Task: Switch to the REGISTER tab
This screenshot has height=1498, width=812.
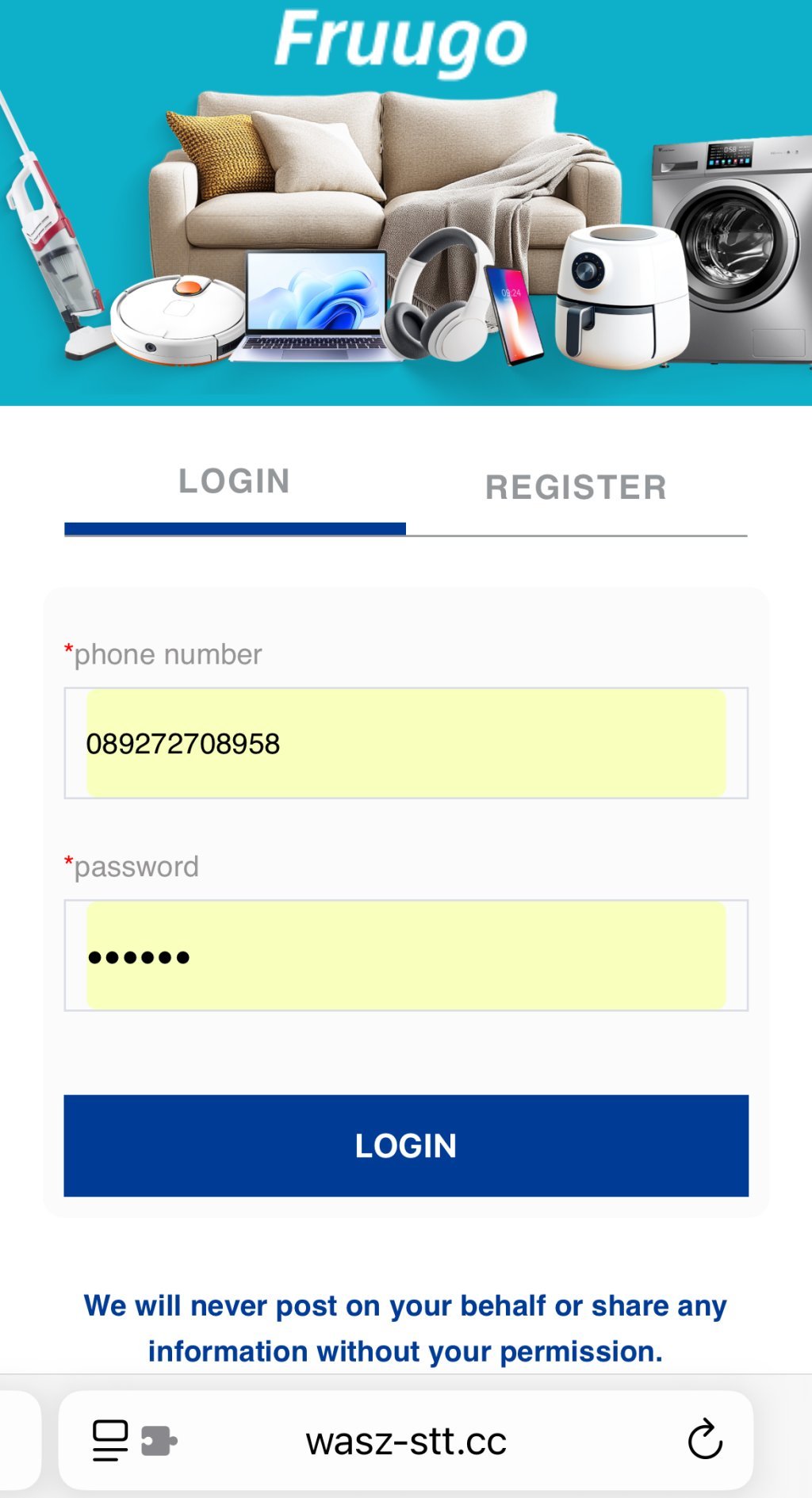Action: 576,487
